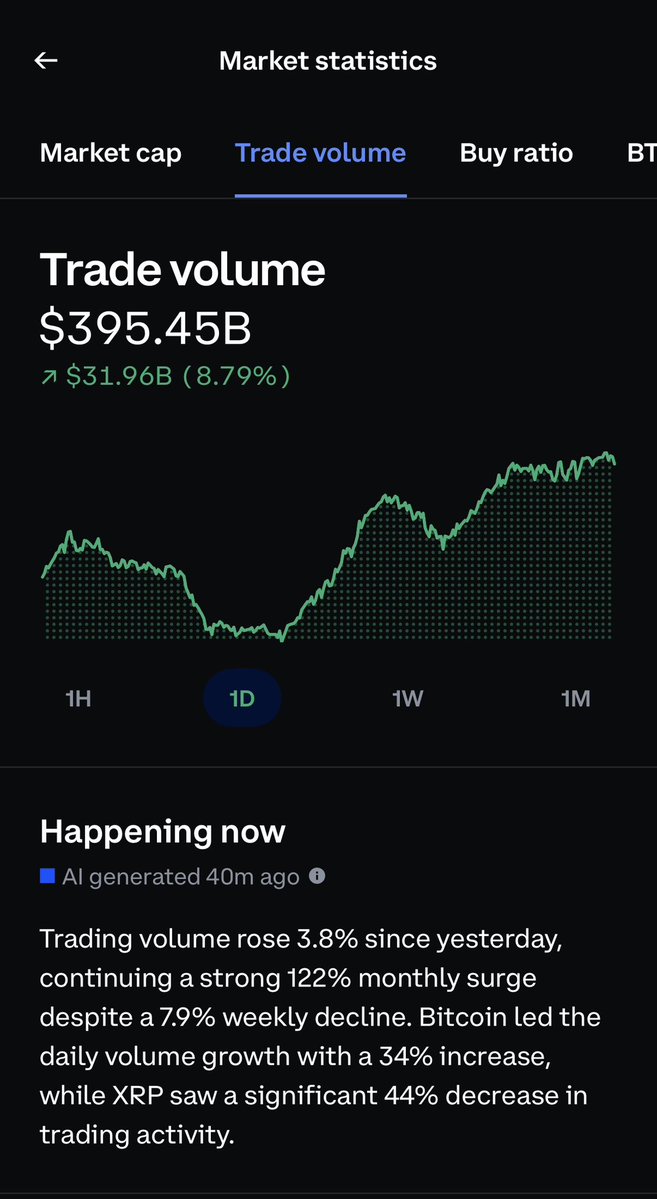Switch to the Market cap tab
Image resolution: width=657 pixels, height=1199 pixels.
click(x=111, y=153)
